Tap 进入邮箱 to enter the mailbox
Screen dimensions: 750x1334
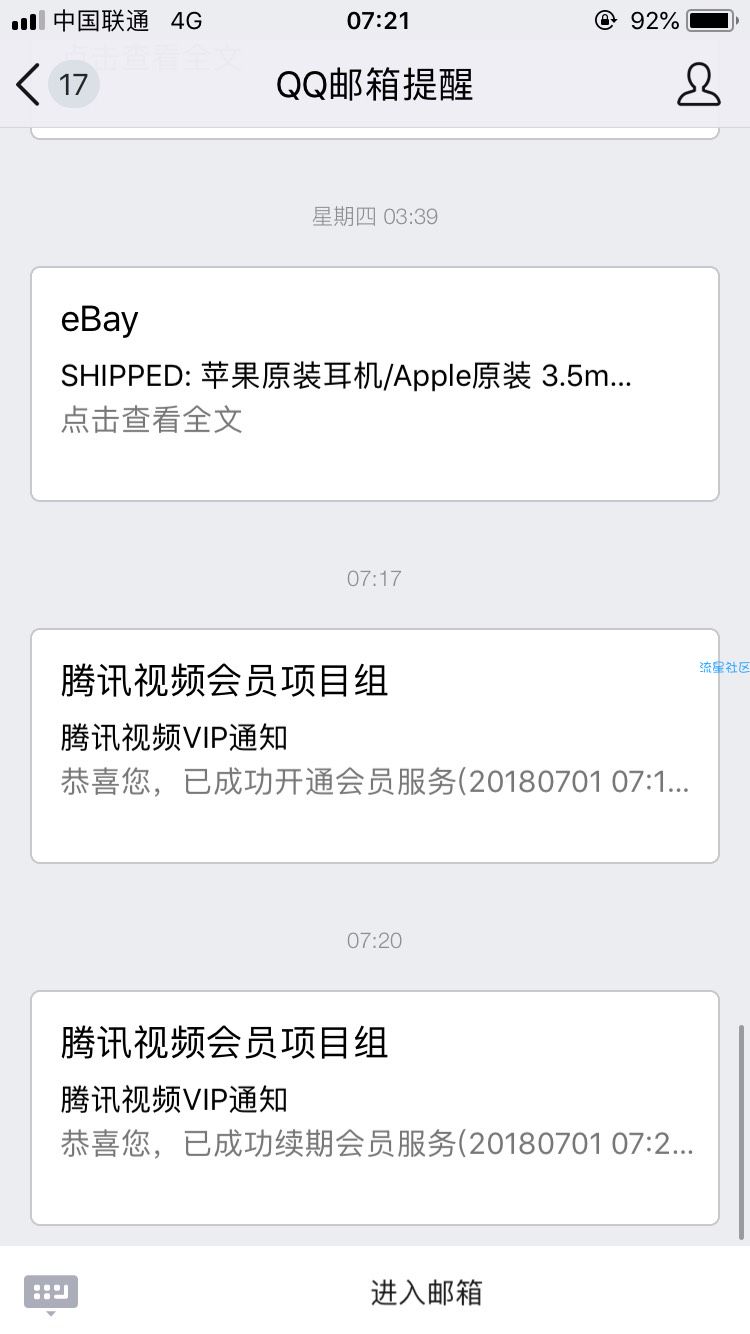pos(426,1292)
